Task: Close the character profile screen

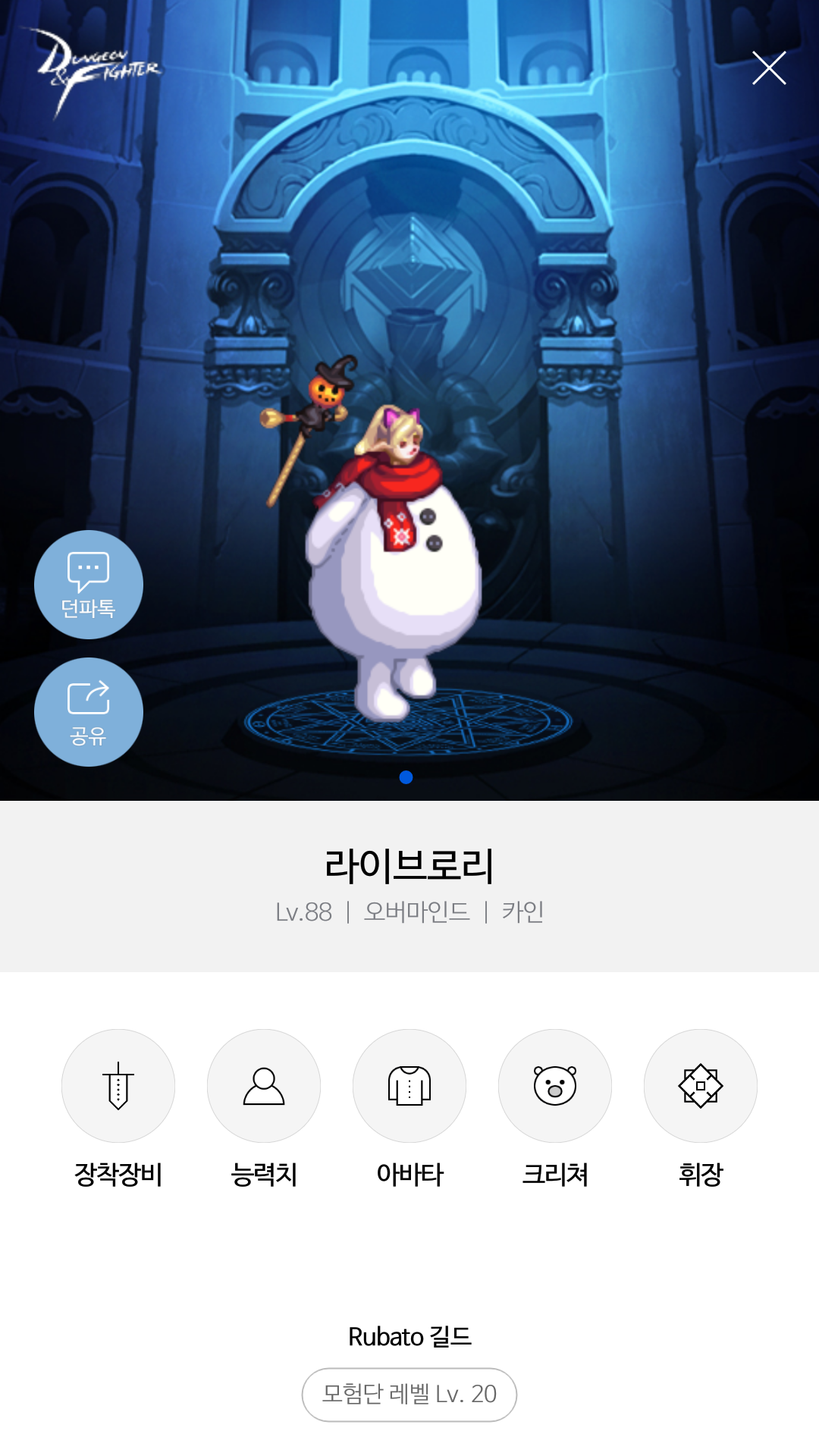Action: pos(768,67)
